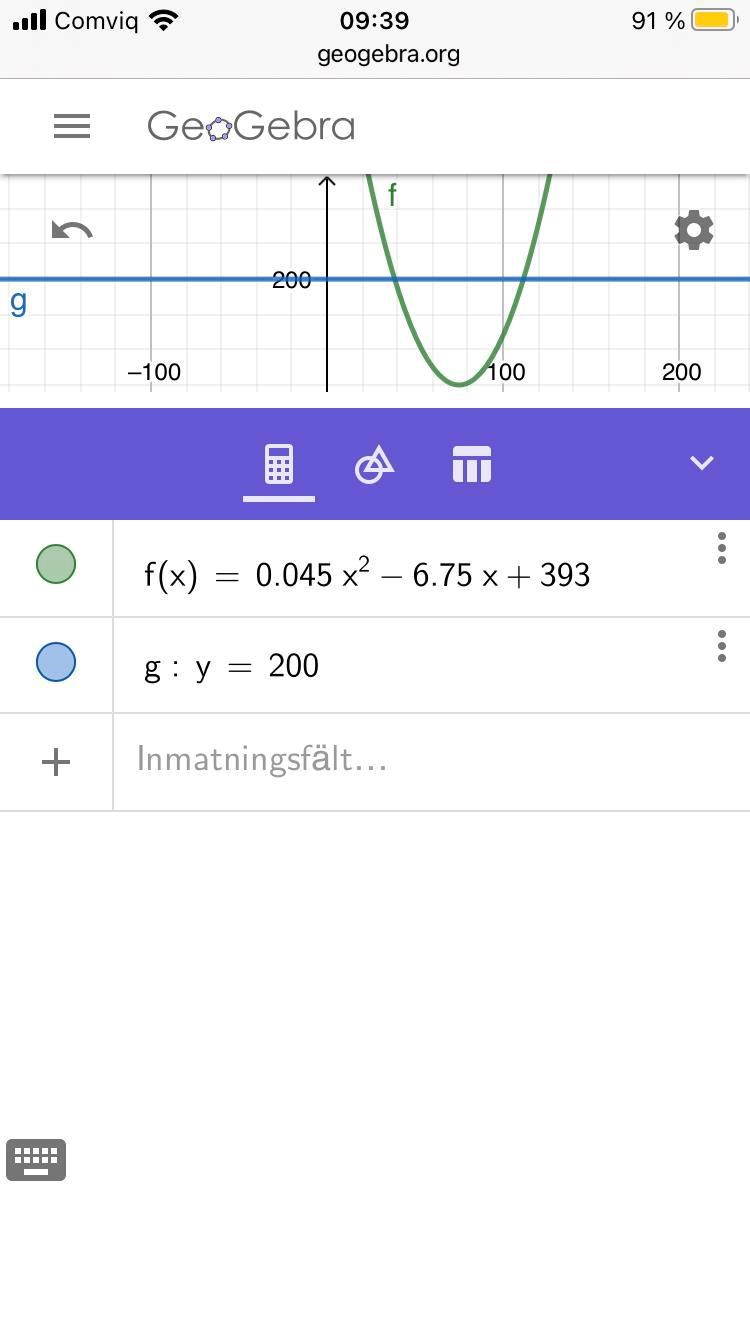Show the on-screen math keyboard
Screen dimensions: 750x1334
click(x=36, y=1160)
